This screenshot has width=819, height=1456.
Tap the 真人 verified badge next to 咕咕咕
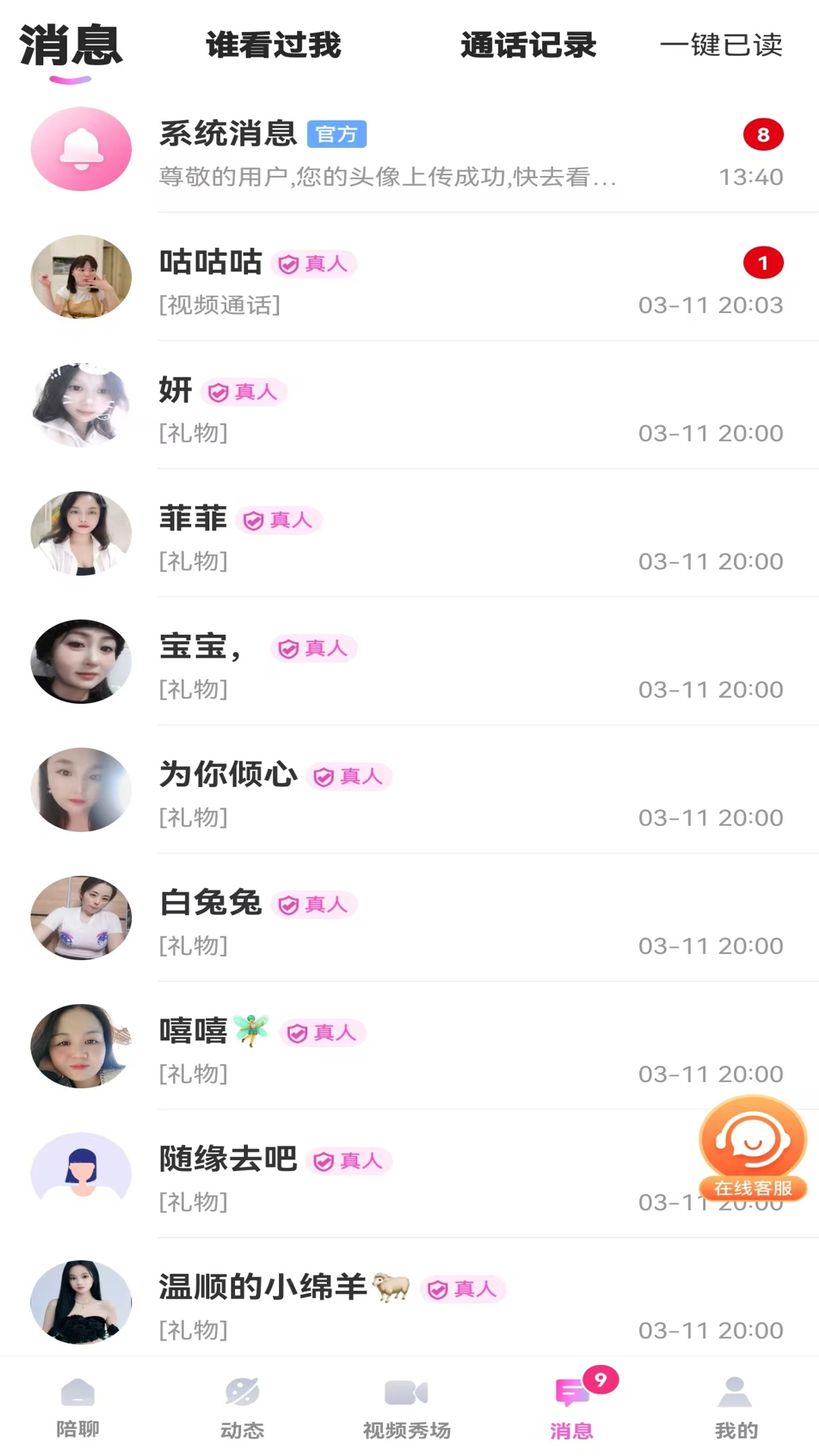pos(313,264)
